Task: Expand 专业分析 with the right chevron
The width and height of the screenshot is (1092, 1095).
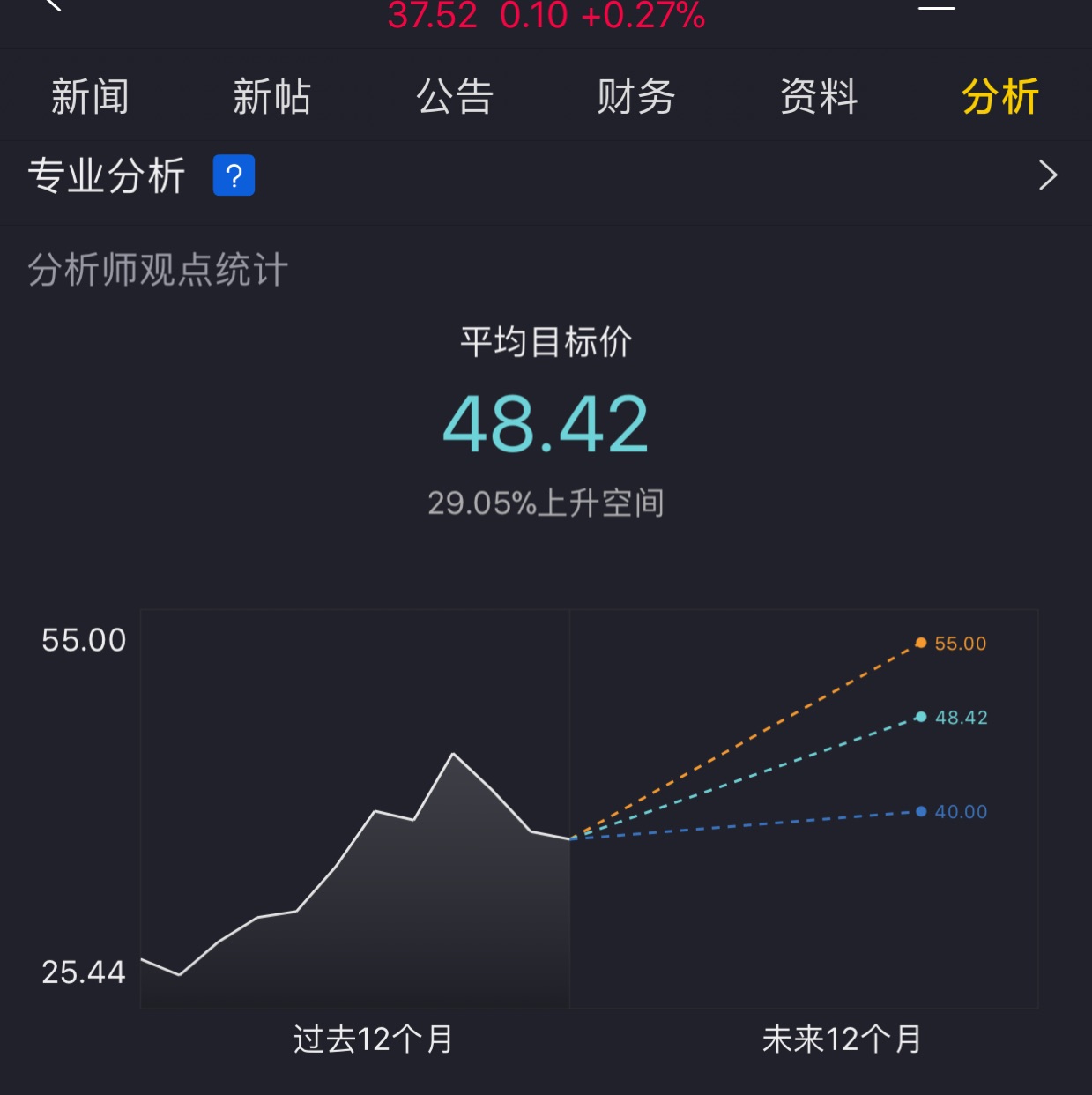Action: pyautogui.click(x=1047, y=175)
